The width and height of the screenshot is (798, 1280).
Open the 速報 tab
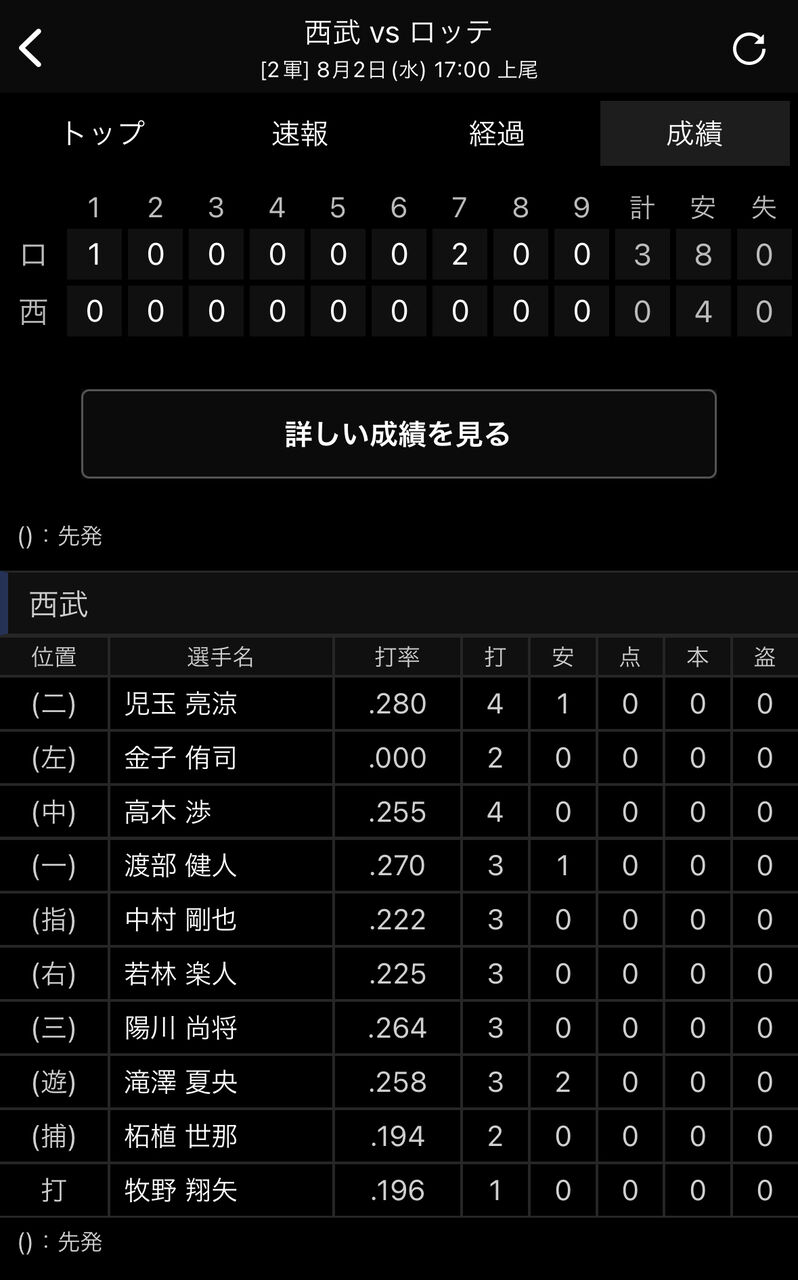(300, 133)
